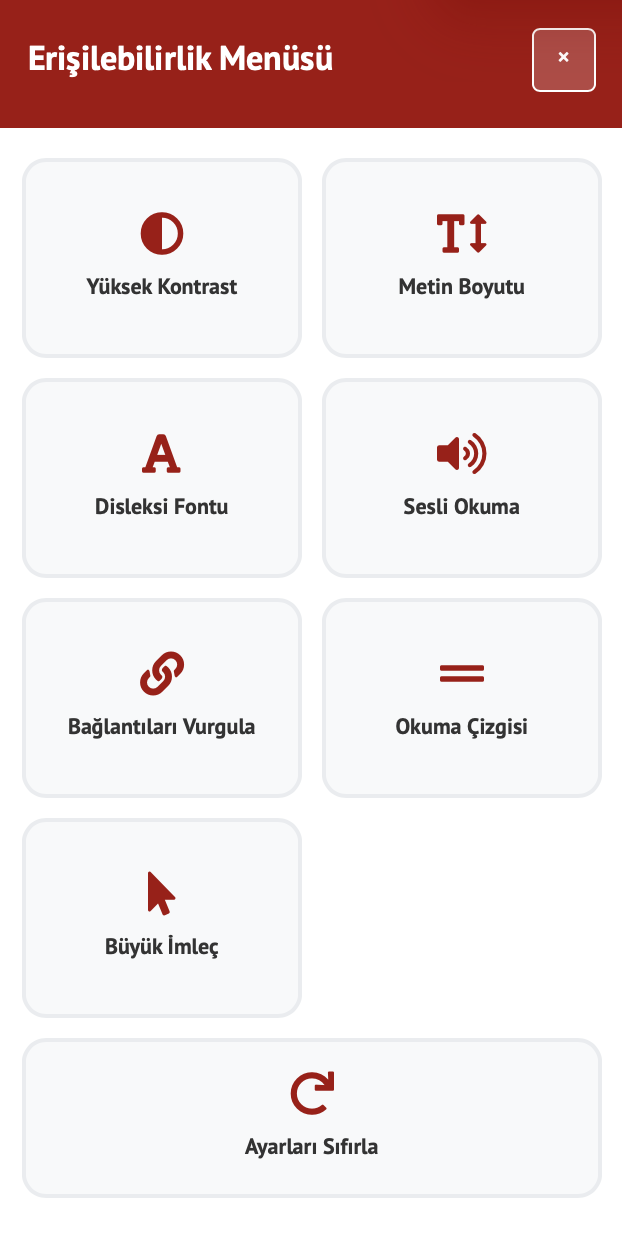Turn on Disleksi Fontu
Image resolution: width=622 pixels, height=1252 pixels.
point(162,478)
